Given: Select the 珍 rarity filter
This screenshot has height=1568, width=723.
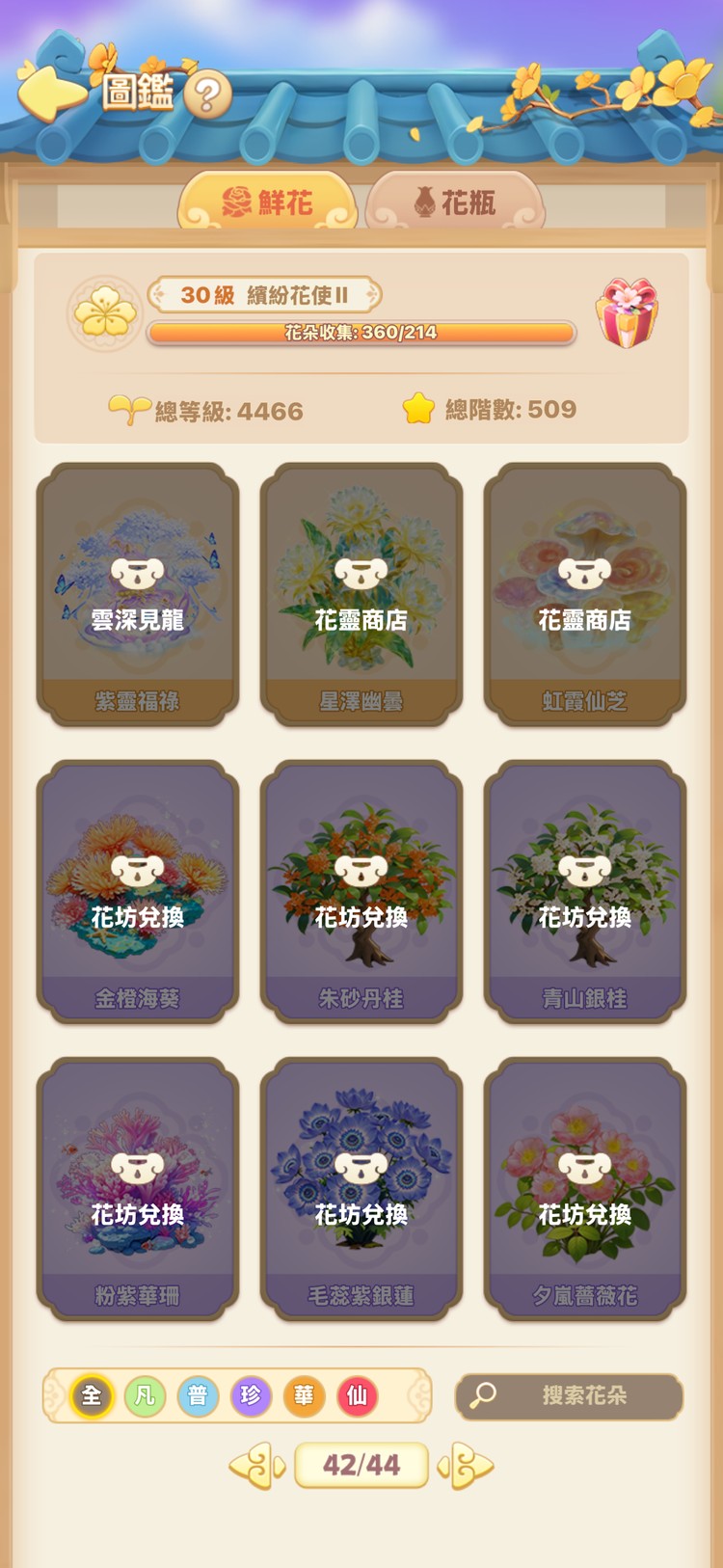Looking at the screenshot, I should coord(251,1396).
